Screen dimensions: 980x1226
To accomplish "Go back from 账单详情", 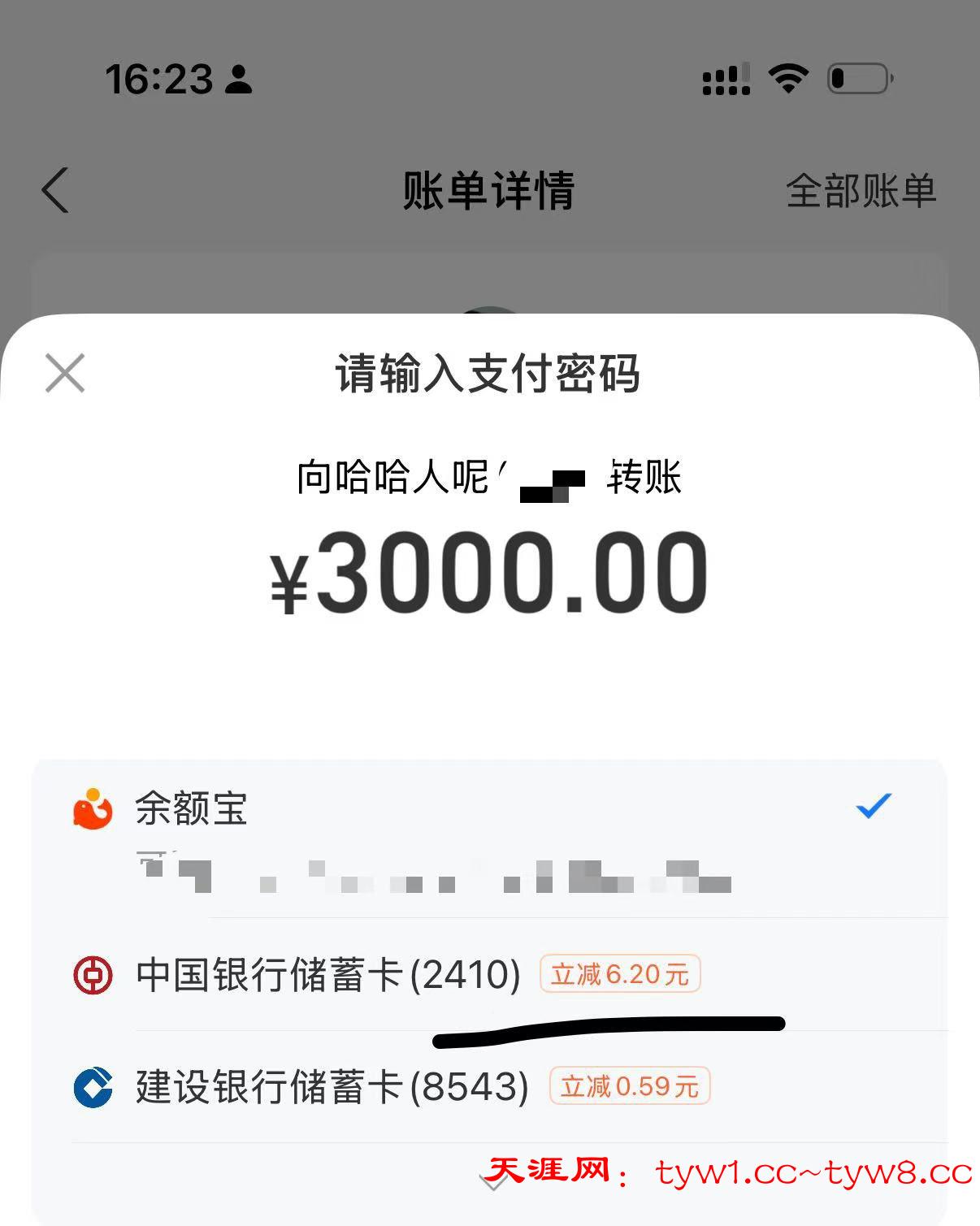I will (55, 191).
